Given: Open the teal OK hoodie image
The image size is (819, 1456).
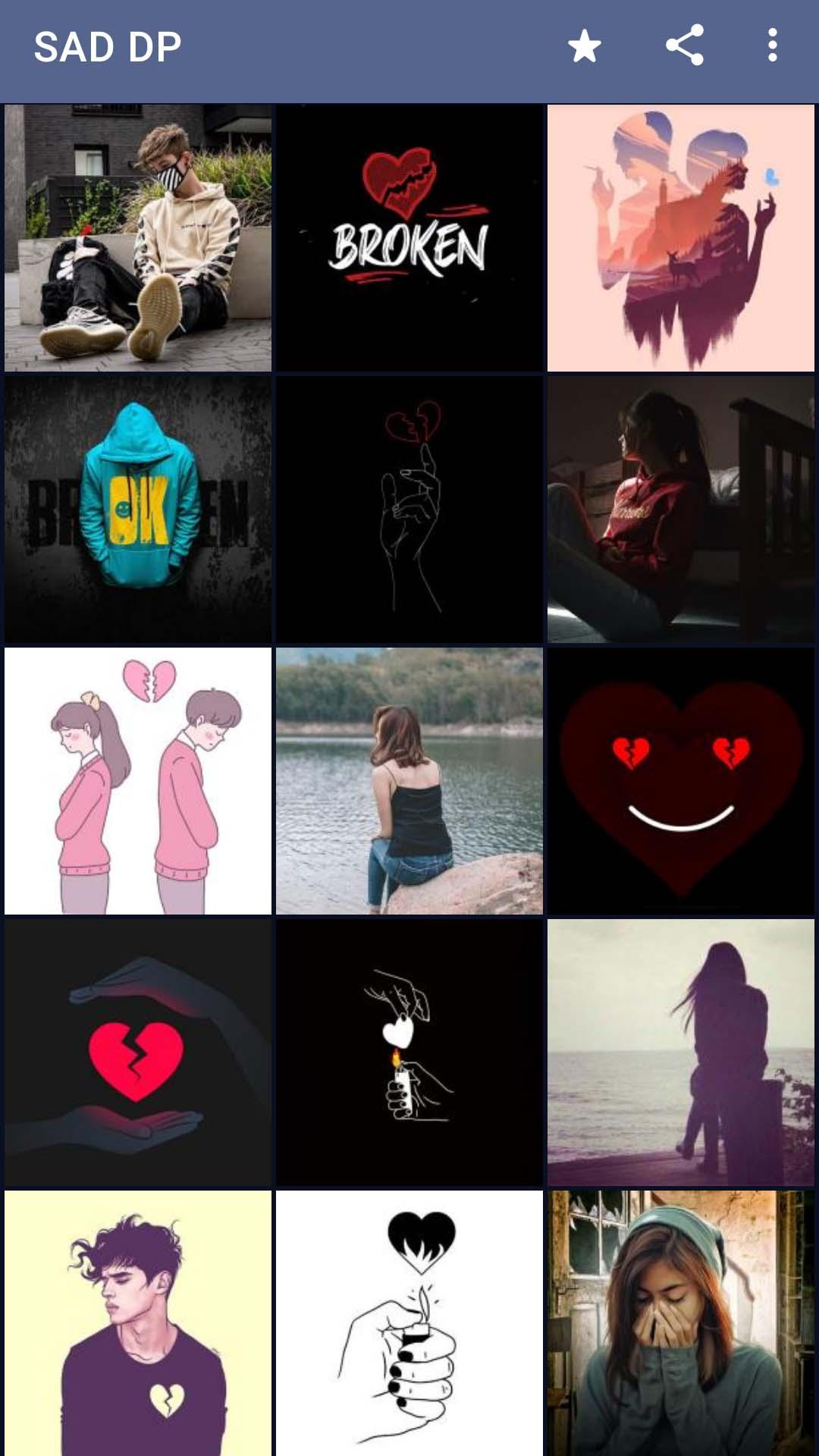Looking at the screenshot, I should click(138, 510).
